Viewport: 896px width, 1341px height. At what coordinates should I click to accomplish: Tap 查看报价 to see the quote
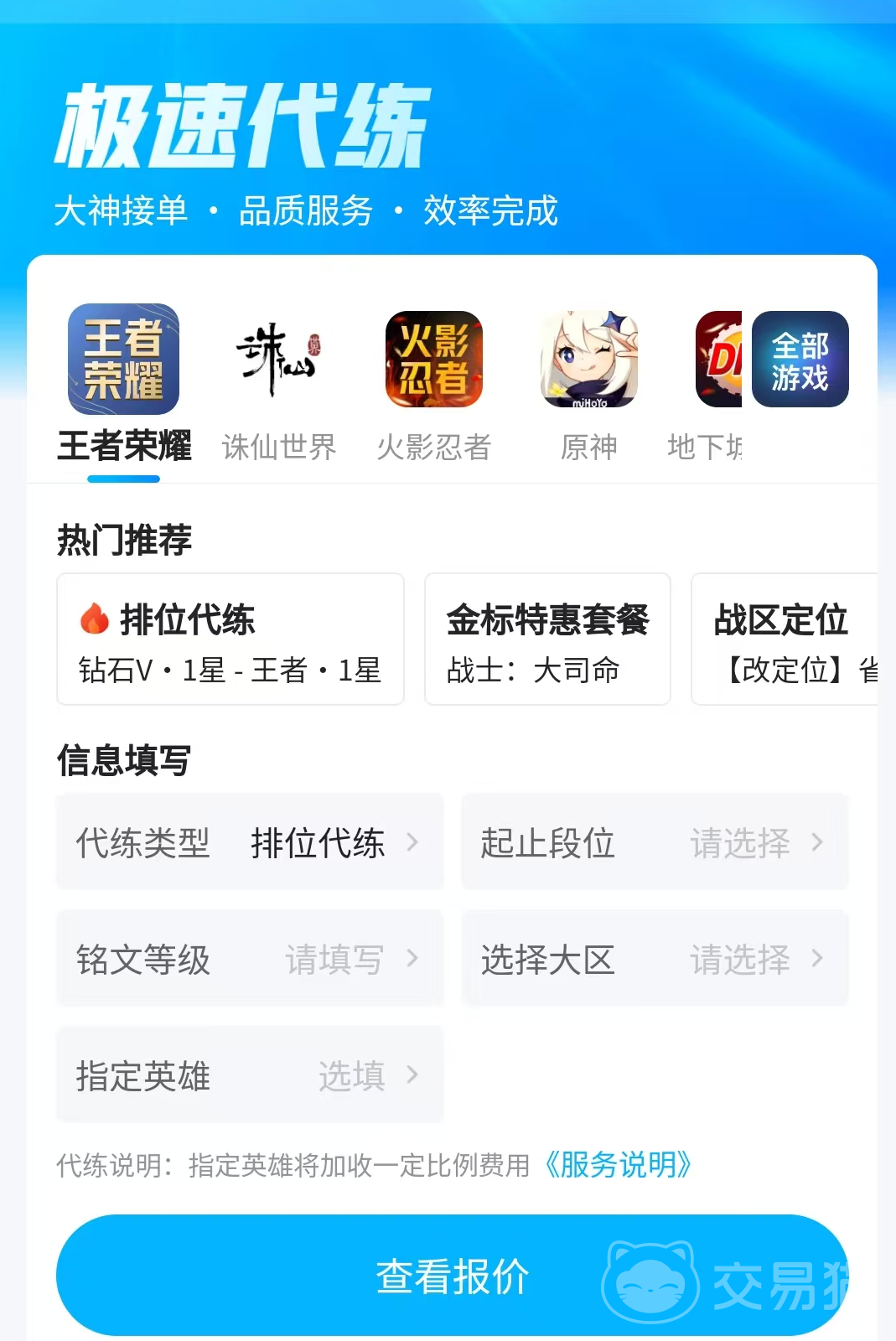pyautogui.click(x=452, y=1276)
